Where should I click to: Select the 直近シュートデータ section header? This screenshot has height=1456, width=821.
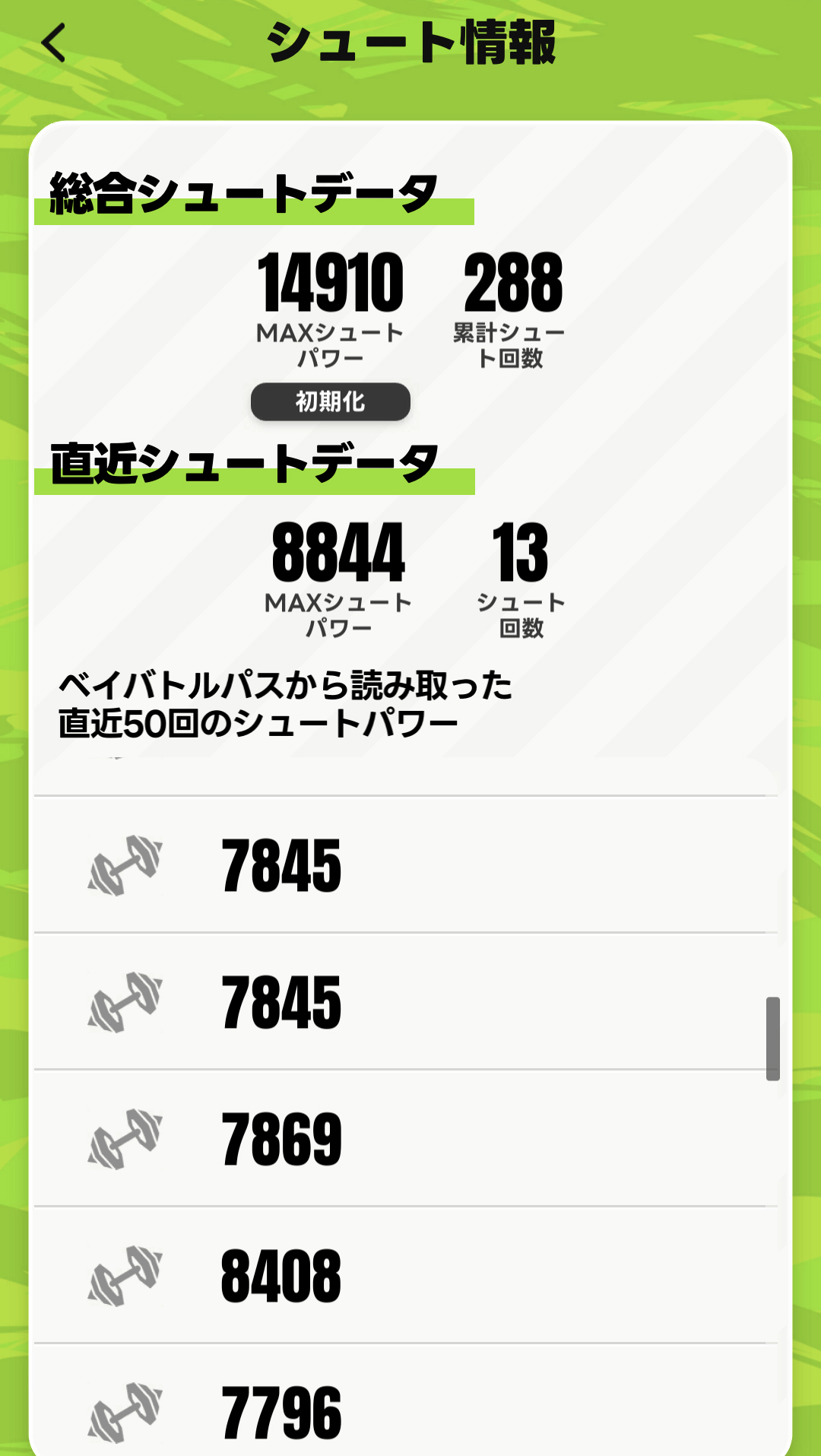coord(243,458)
